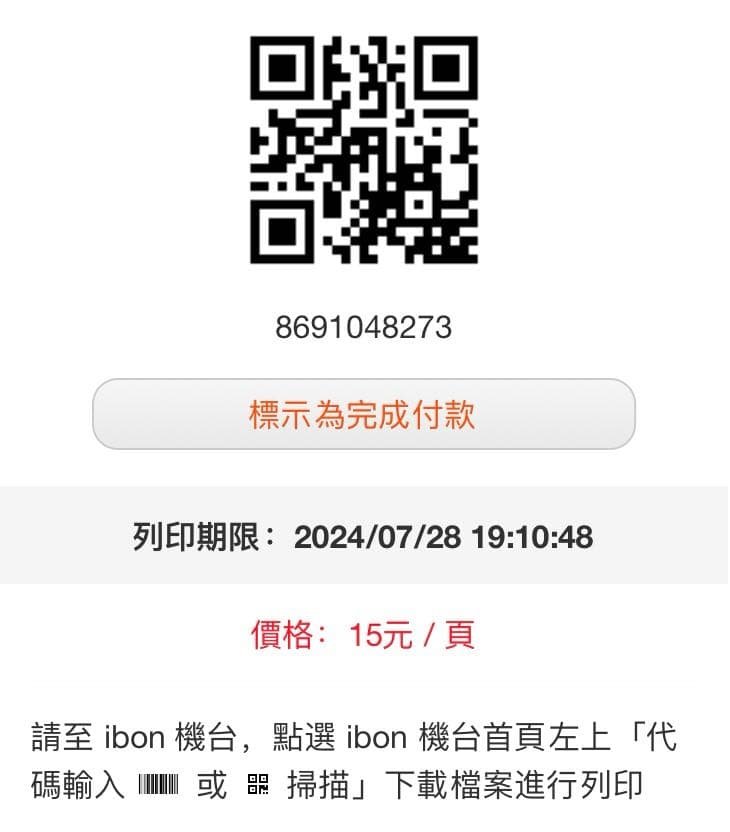Tap the 標示為完成付款 button
The image size is (730, 832).
point(364,414)
